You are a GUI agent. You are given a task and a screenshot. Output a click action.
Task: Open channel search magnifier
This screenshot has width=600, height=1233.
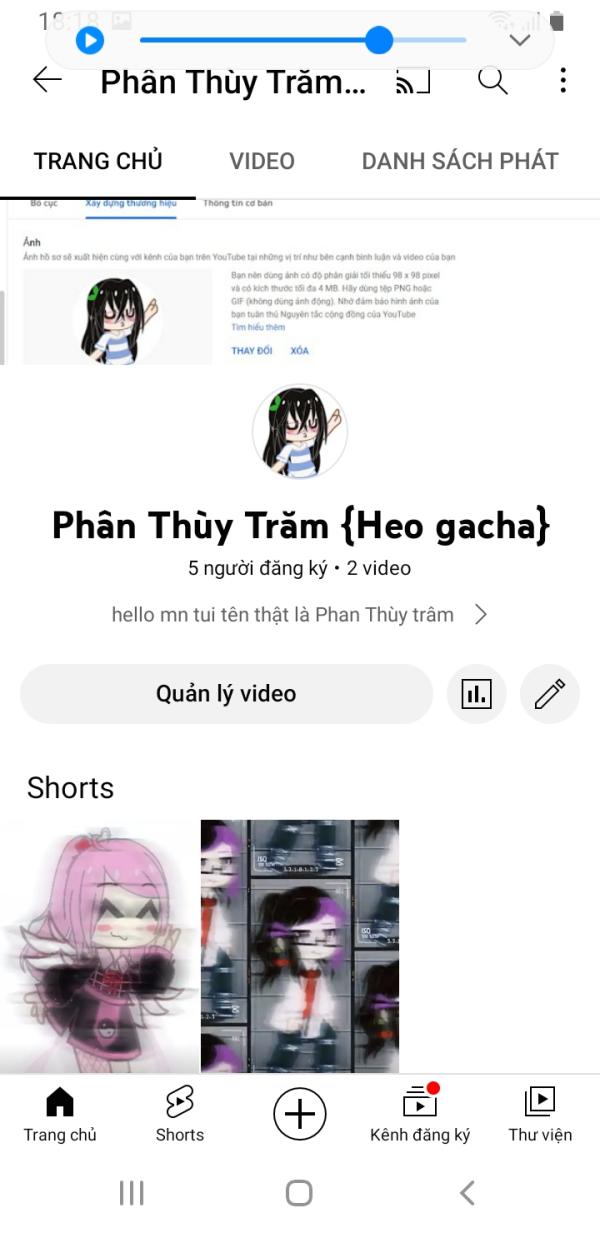(492, 81)
